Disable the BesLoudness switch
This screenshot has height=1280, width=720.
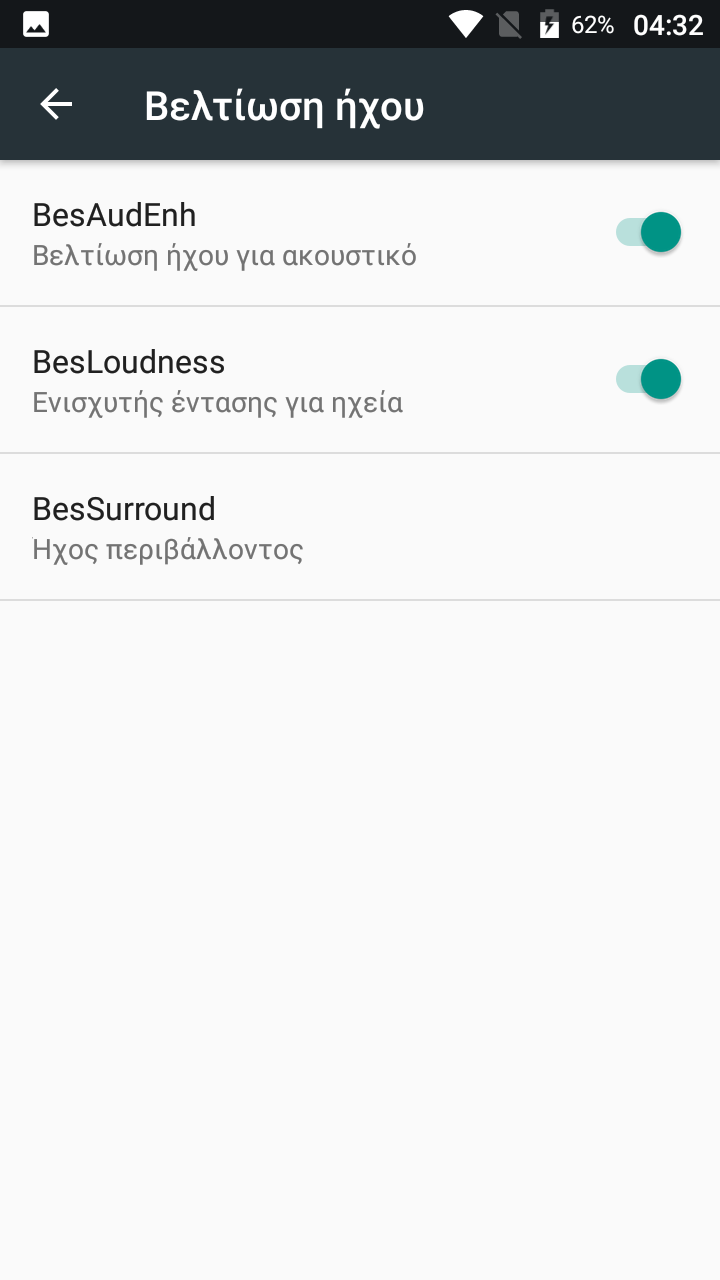coord(648,380)
